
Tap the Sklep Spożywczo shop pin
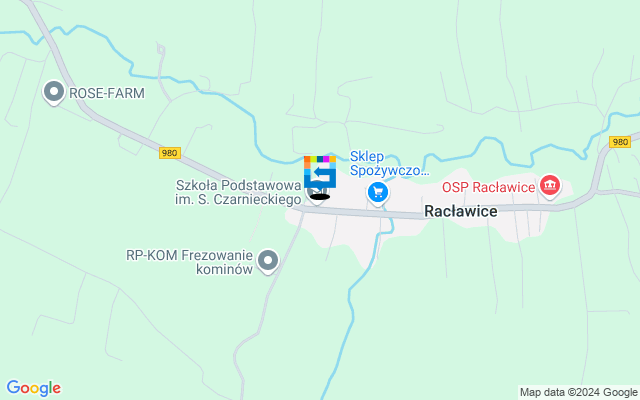377,191
